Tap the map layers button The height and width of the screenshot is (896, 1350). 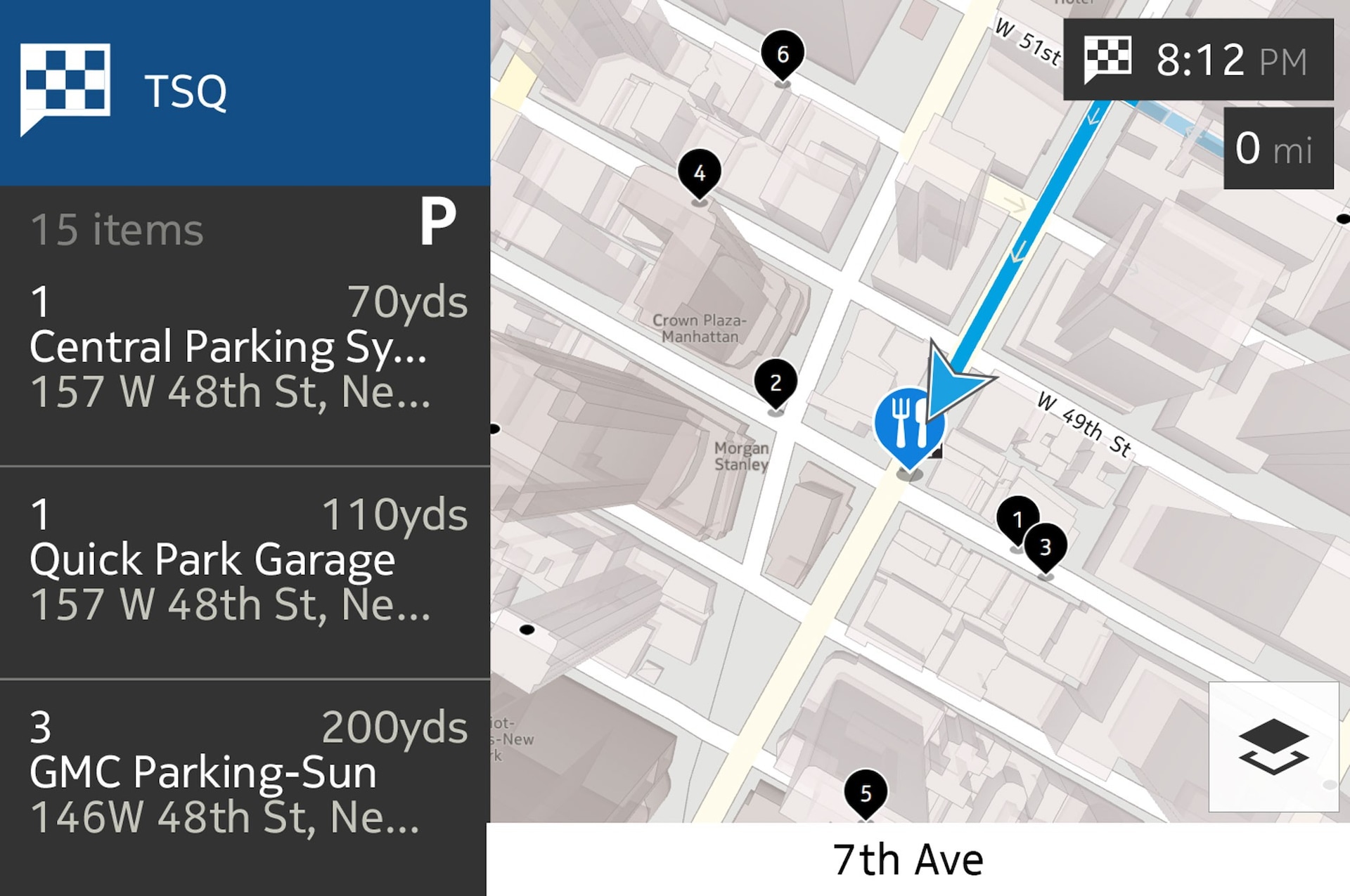point(1273,746)
